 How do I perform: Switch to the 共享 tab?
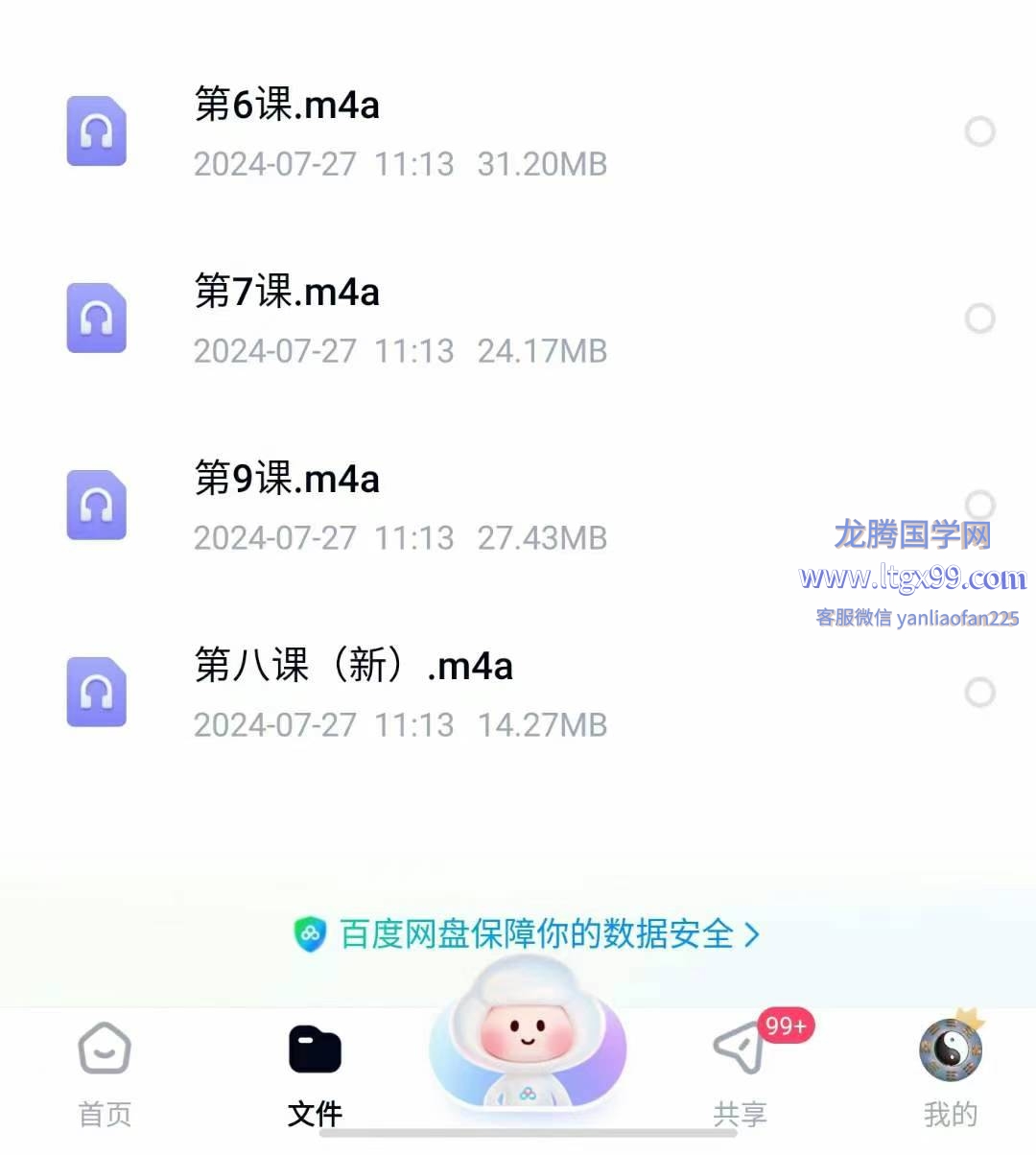pos(740,1072)
